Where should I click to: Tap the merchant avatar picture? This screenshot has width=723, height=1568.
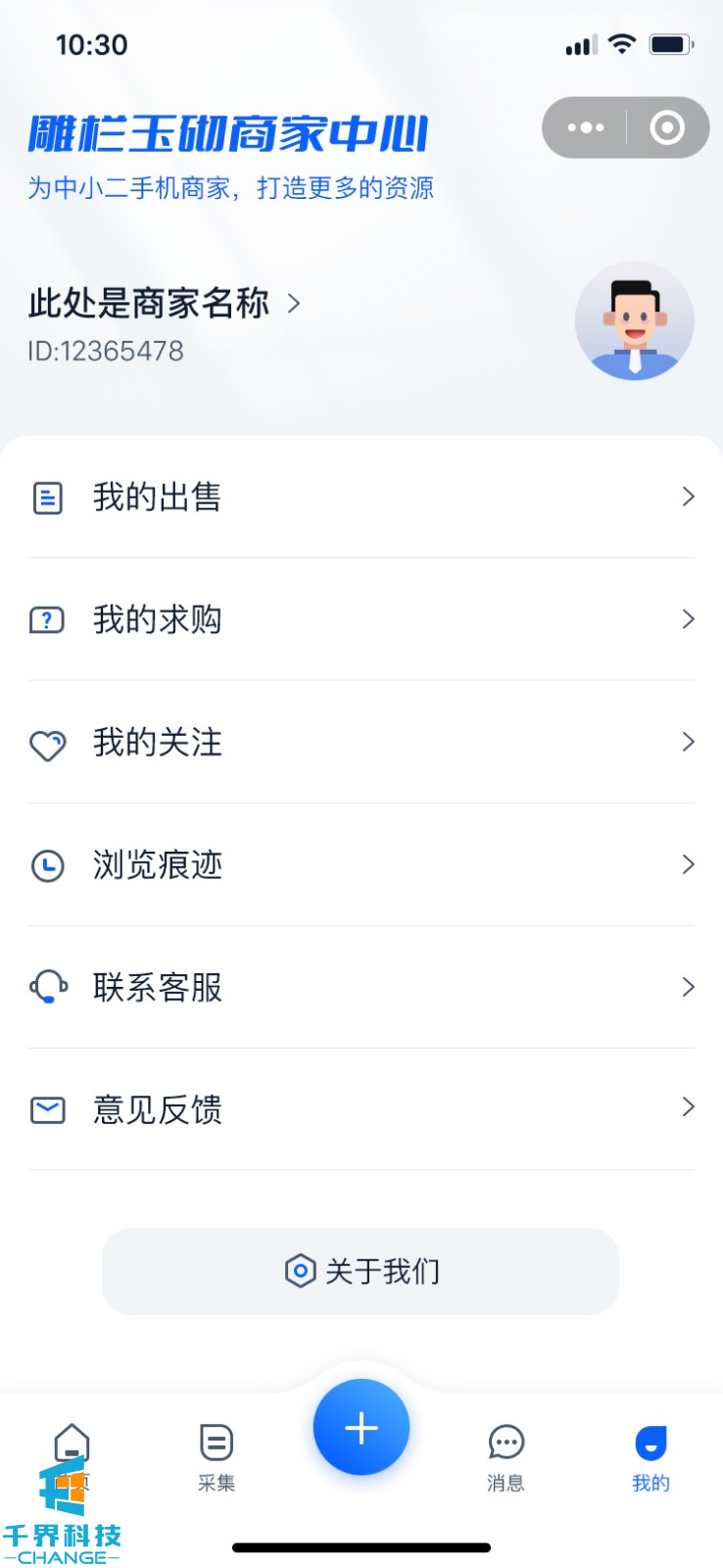point(634,320)
